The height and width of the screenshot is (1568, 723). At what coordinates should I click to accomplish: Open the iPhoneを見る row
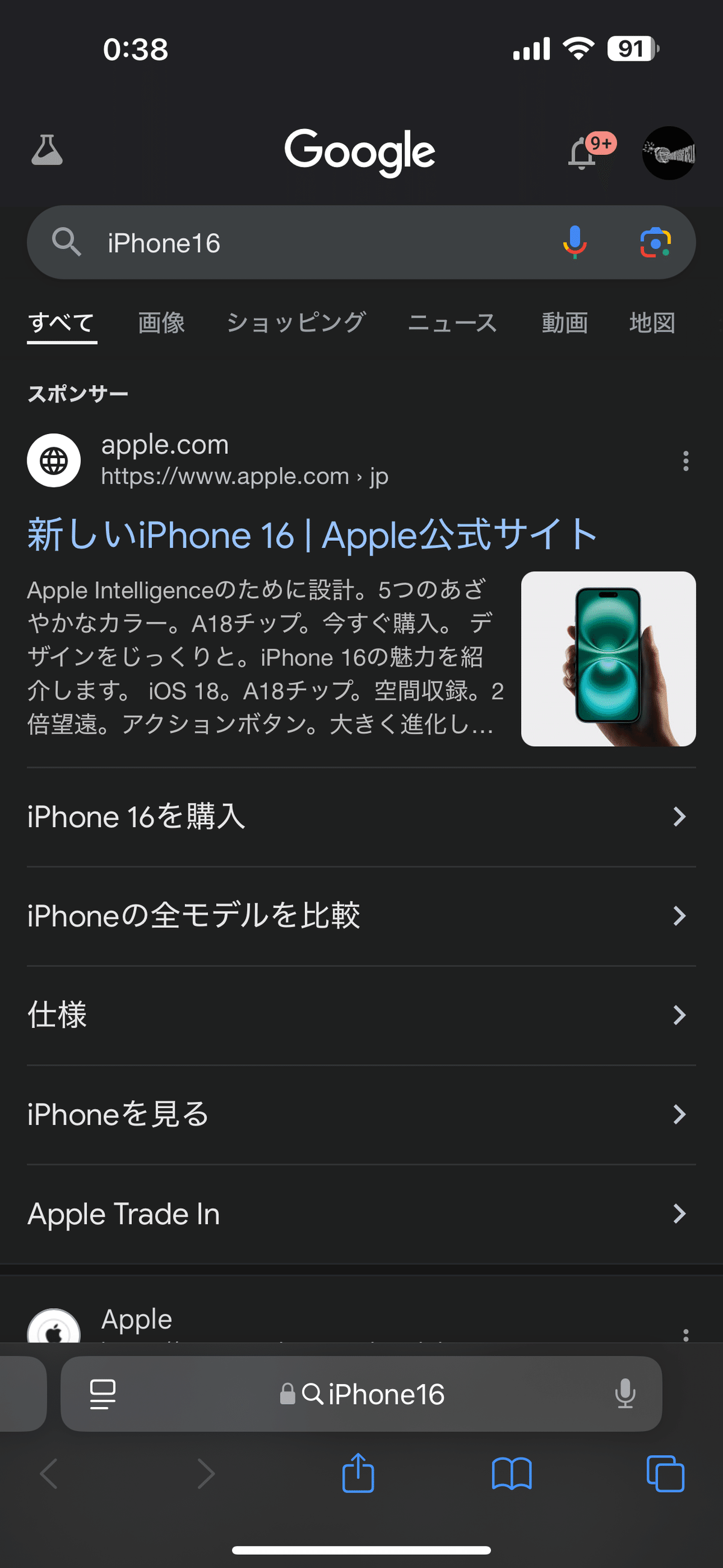pyautogui.click(x=361, y=1115)
